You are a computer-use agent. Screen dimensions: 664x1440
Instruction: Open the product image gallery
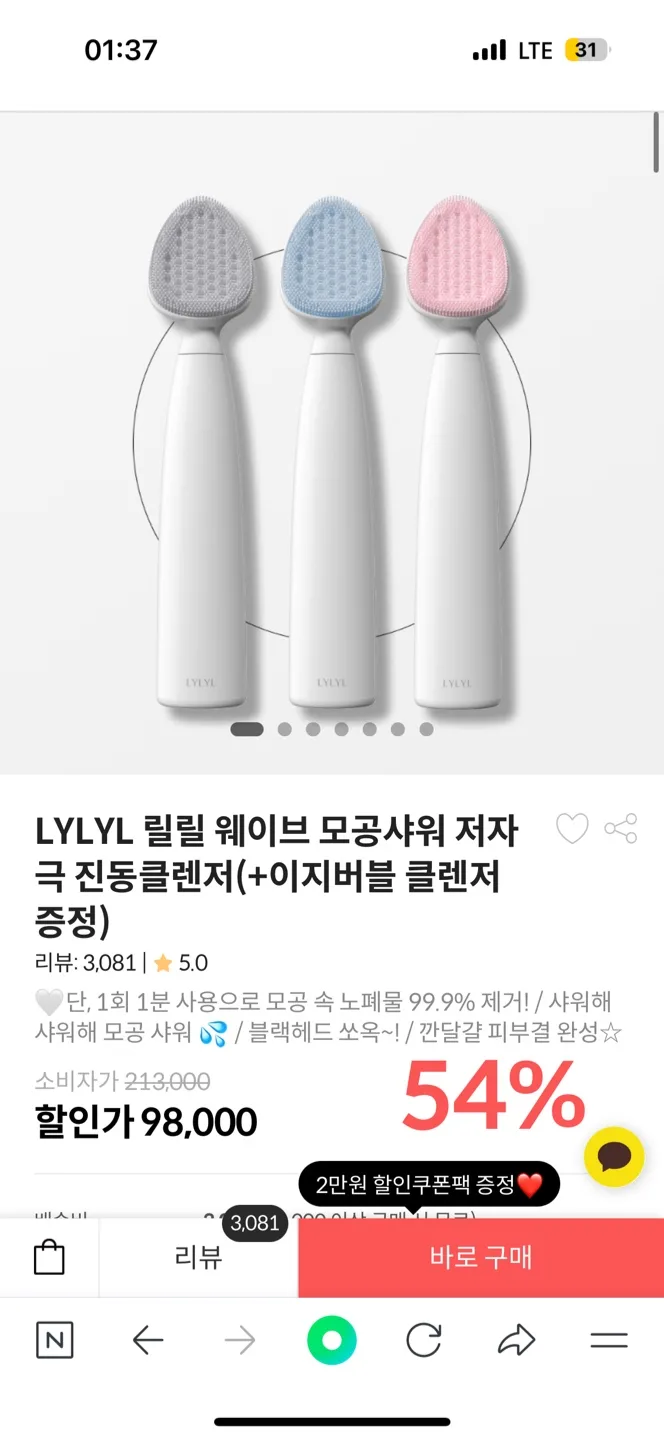pos(332,440)
